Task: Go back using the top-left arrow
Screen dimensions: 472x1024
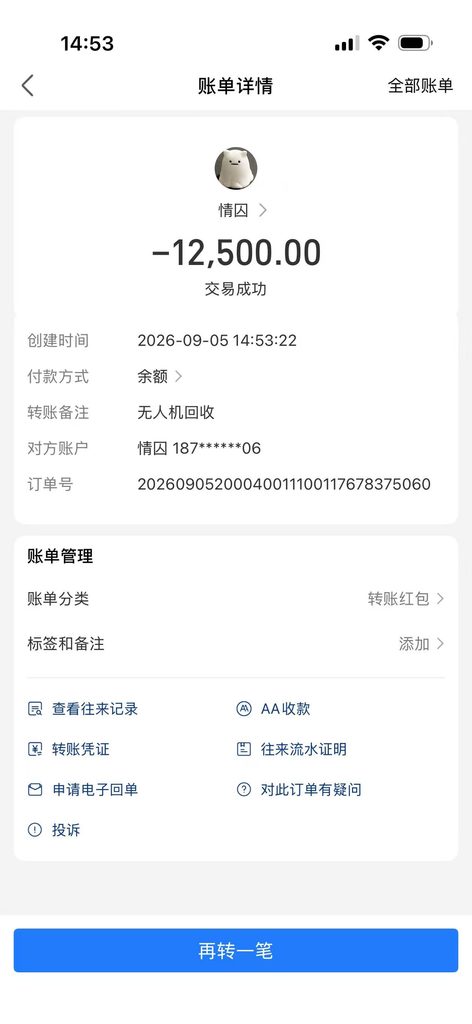Action: pos(27,86)
